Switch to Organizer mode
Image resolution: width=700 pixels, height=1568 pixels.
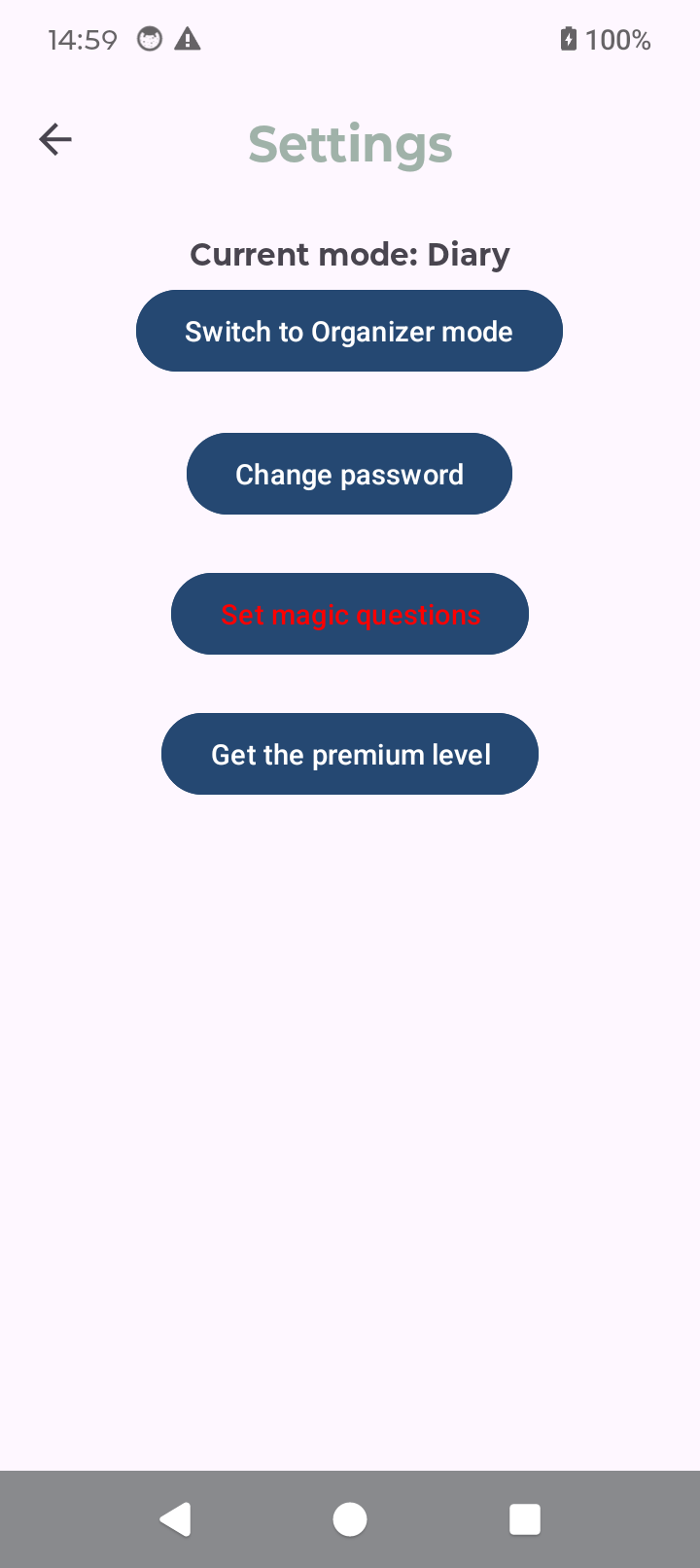[x=349, y=331]
